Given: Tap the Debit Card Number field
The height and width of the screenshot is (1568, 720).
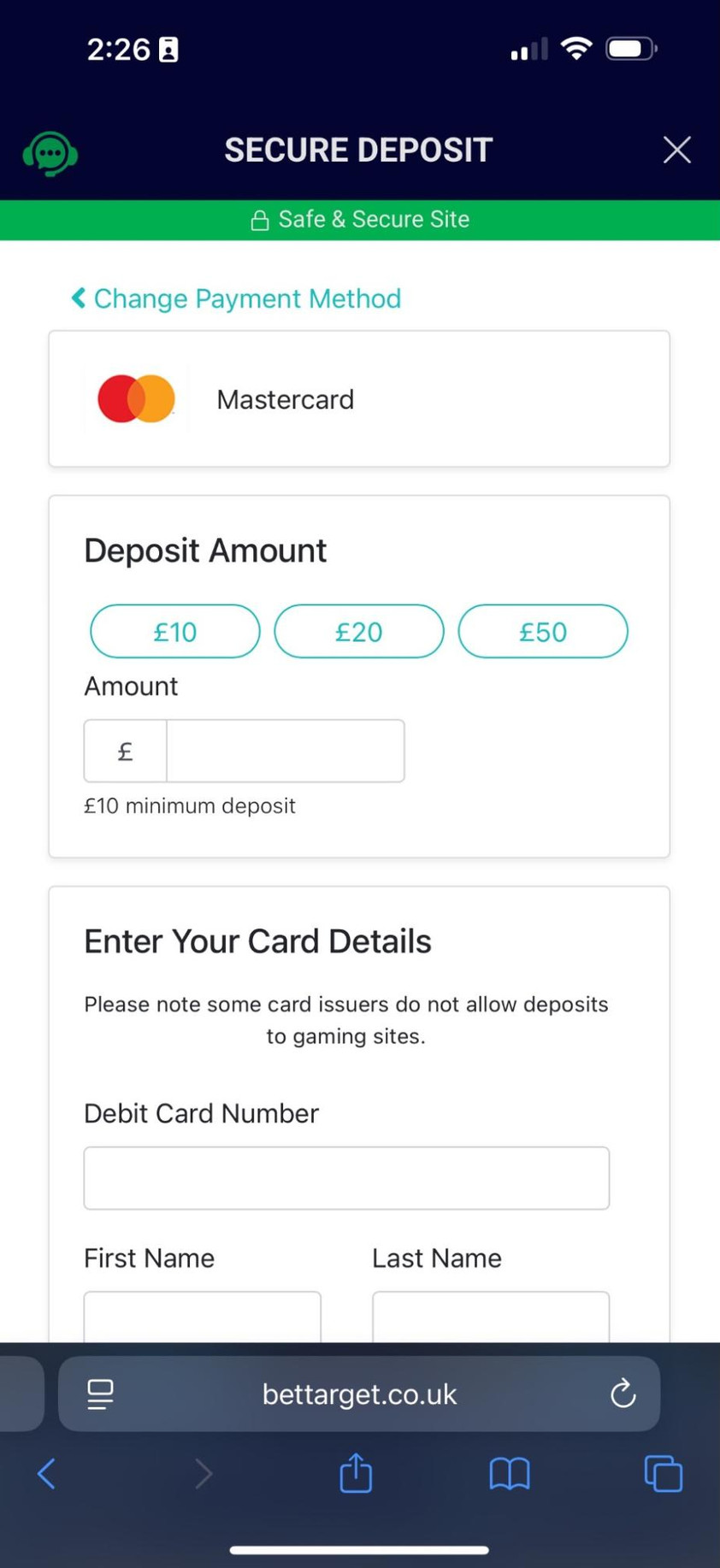Looking at the screenshot, I should click(346, 1178).
